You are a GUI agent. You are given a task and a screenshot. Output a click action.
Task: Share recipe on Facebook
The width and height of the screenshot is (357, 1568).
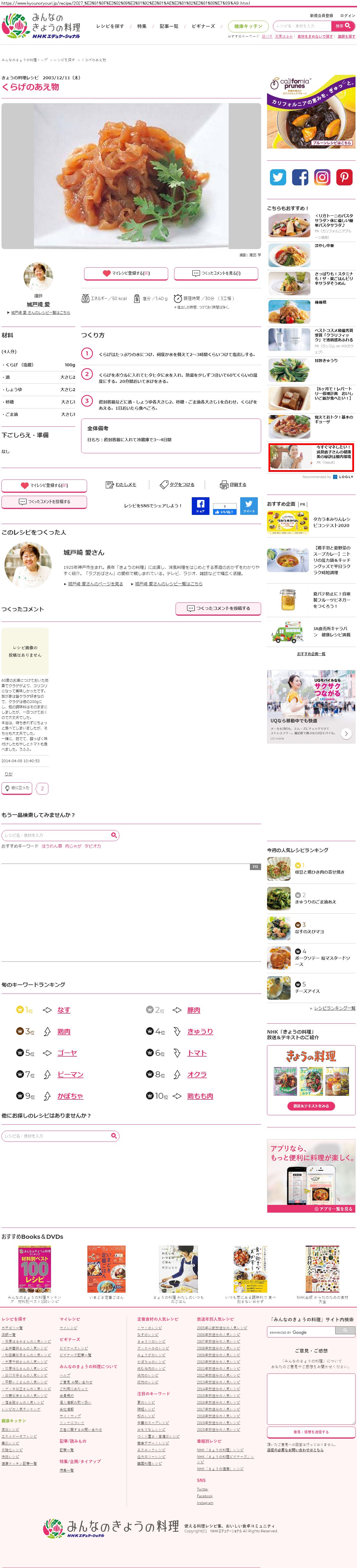pyautogui.click(x=200, y=506)
